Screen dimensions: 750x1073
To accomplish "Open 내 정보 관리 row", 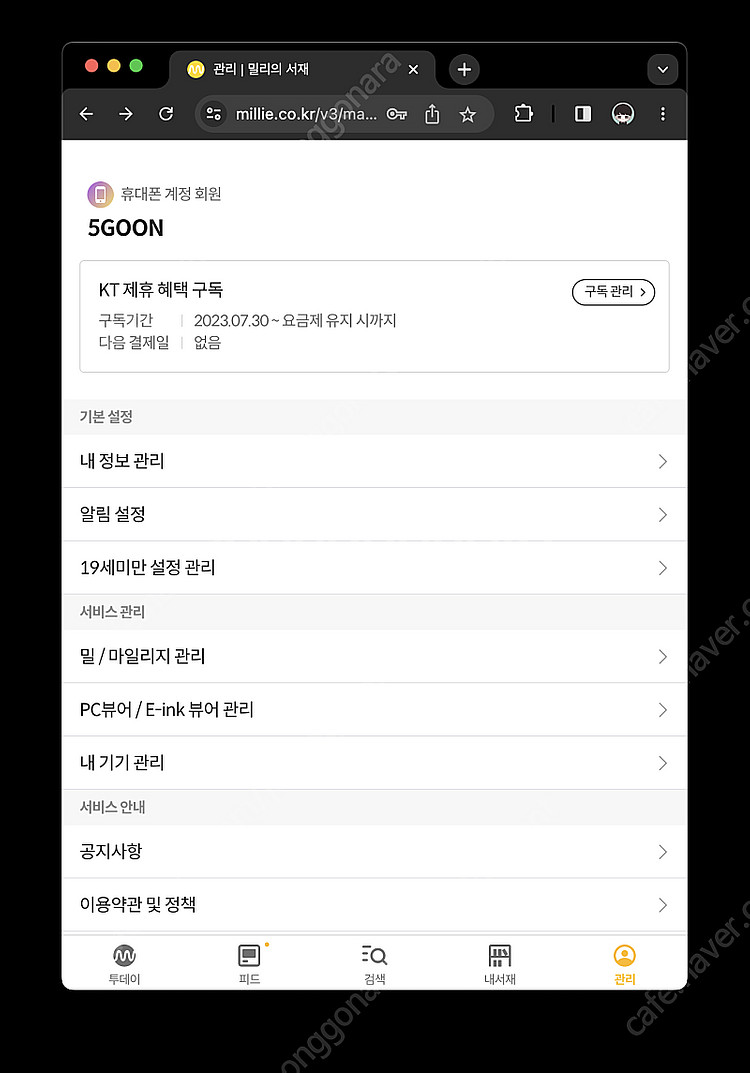I will pyautogui.click(x=374, y=461).
